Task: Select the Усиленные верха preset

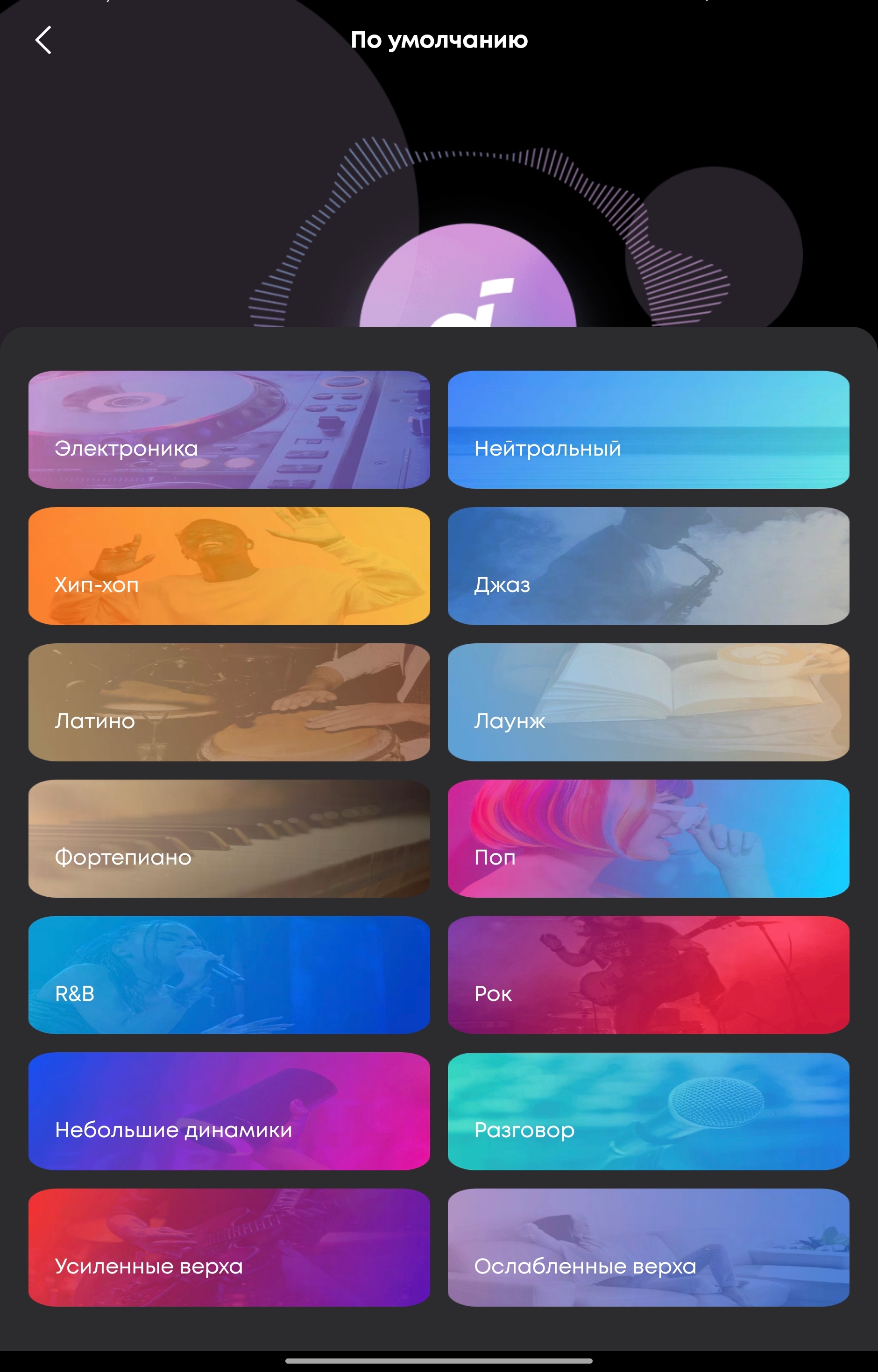Action: point(229,1247)
